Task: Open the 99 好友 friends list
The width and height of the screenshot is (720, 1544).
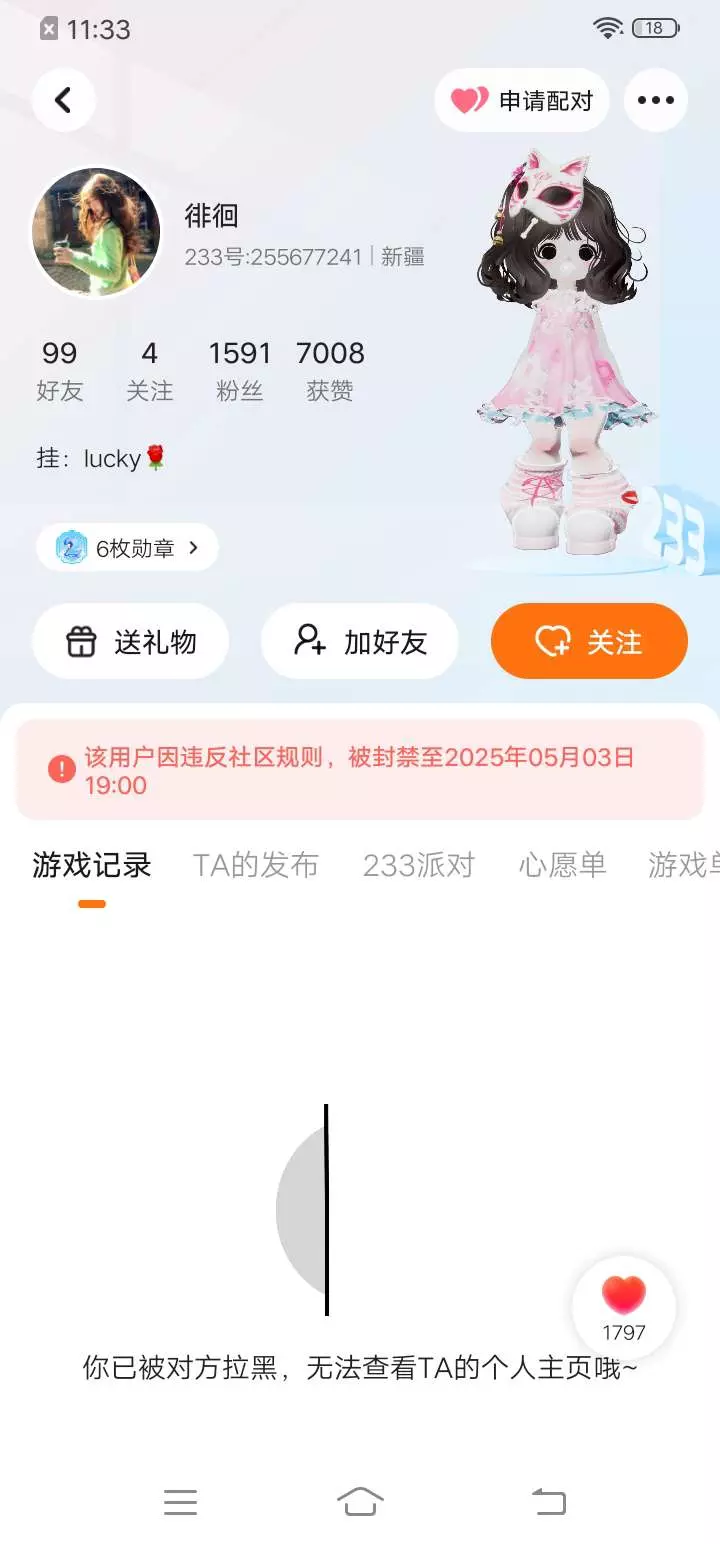Action: point(60,370)
